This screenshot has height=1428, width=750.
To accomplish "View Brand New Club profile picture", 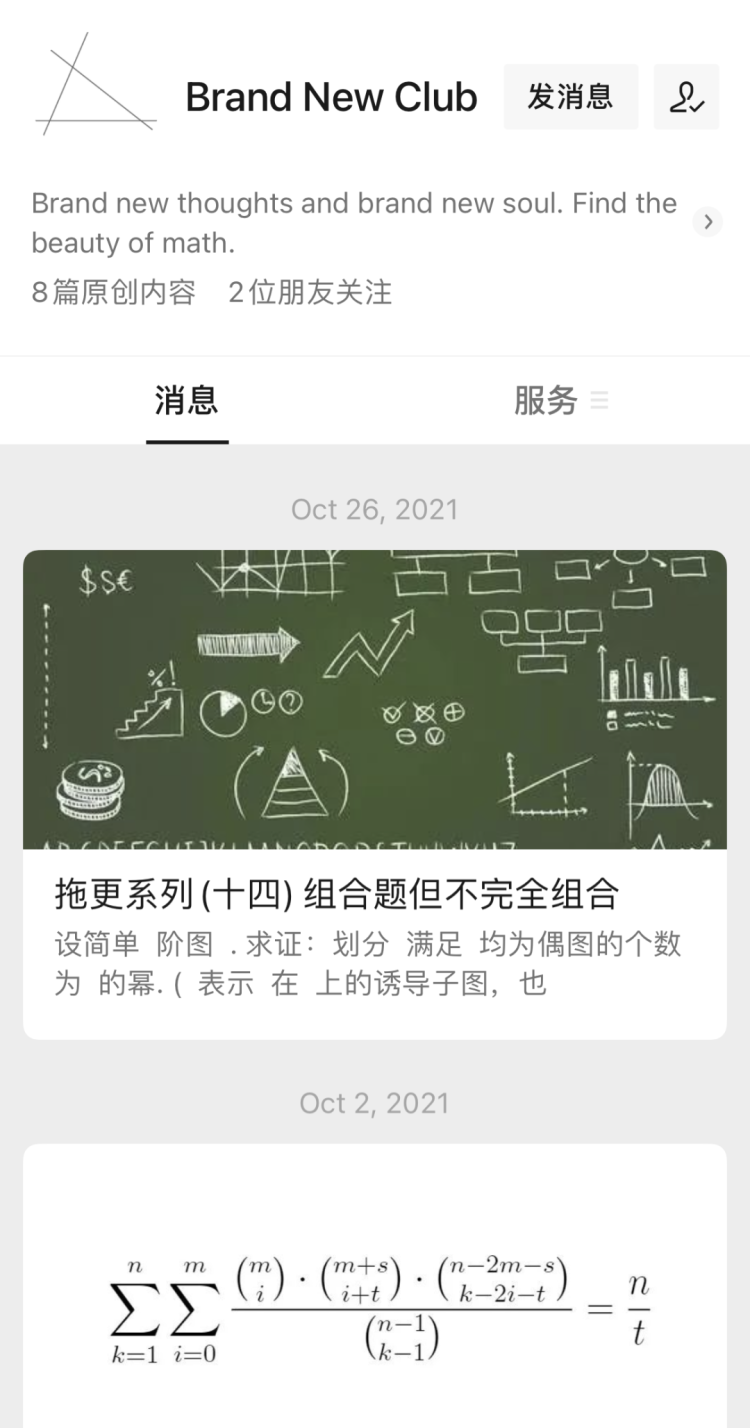I will click(x=96, y=85).
